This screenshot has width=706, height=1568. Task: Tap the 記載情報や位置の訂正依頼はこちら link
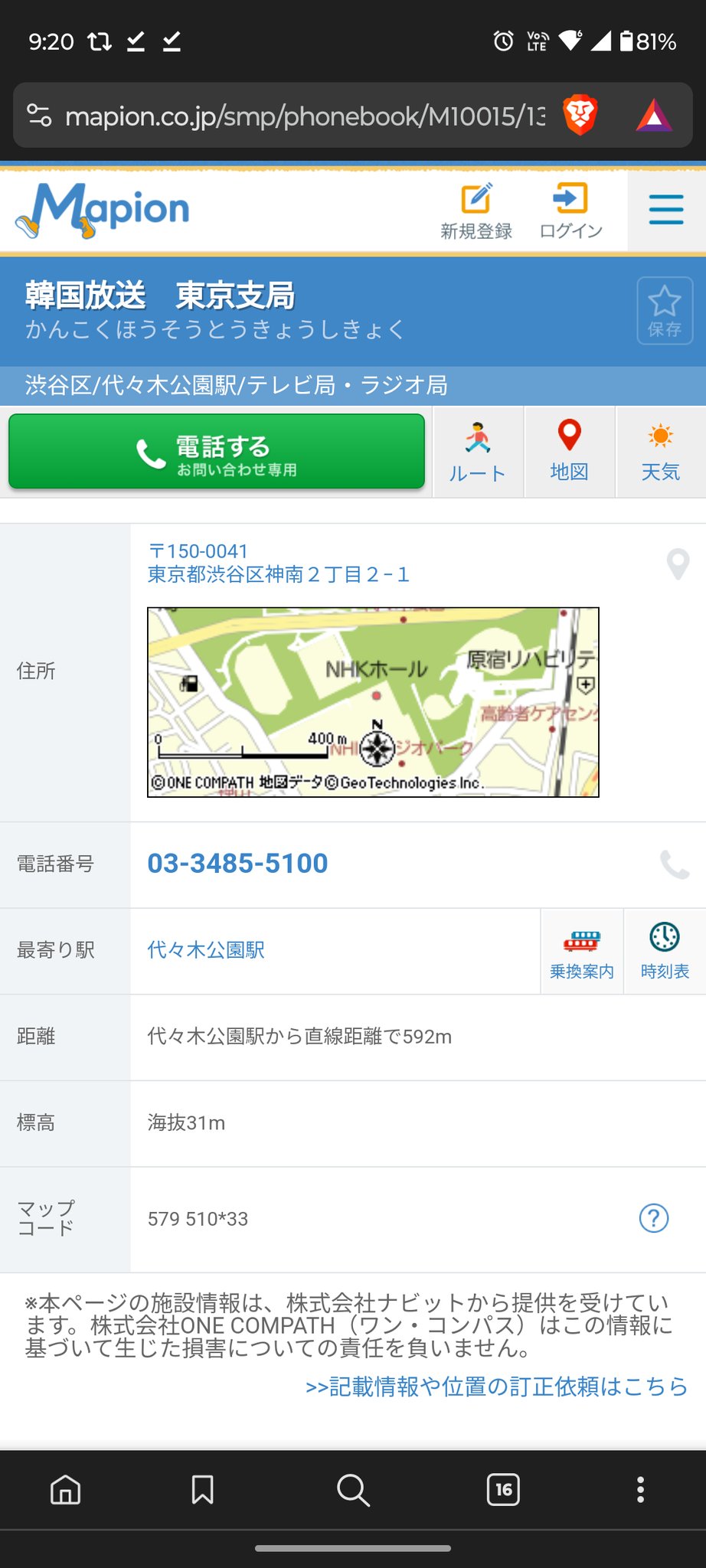[496, 1387]
